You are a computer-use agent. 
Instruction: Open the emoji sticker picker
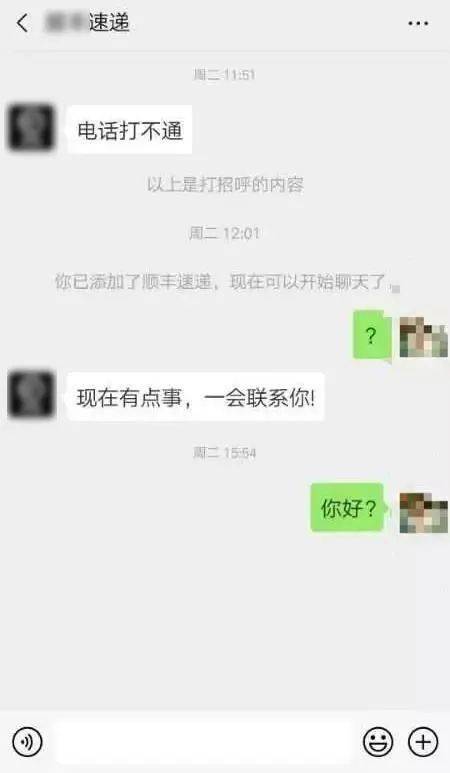[x=378, y=741]
